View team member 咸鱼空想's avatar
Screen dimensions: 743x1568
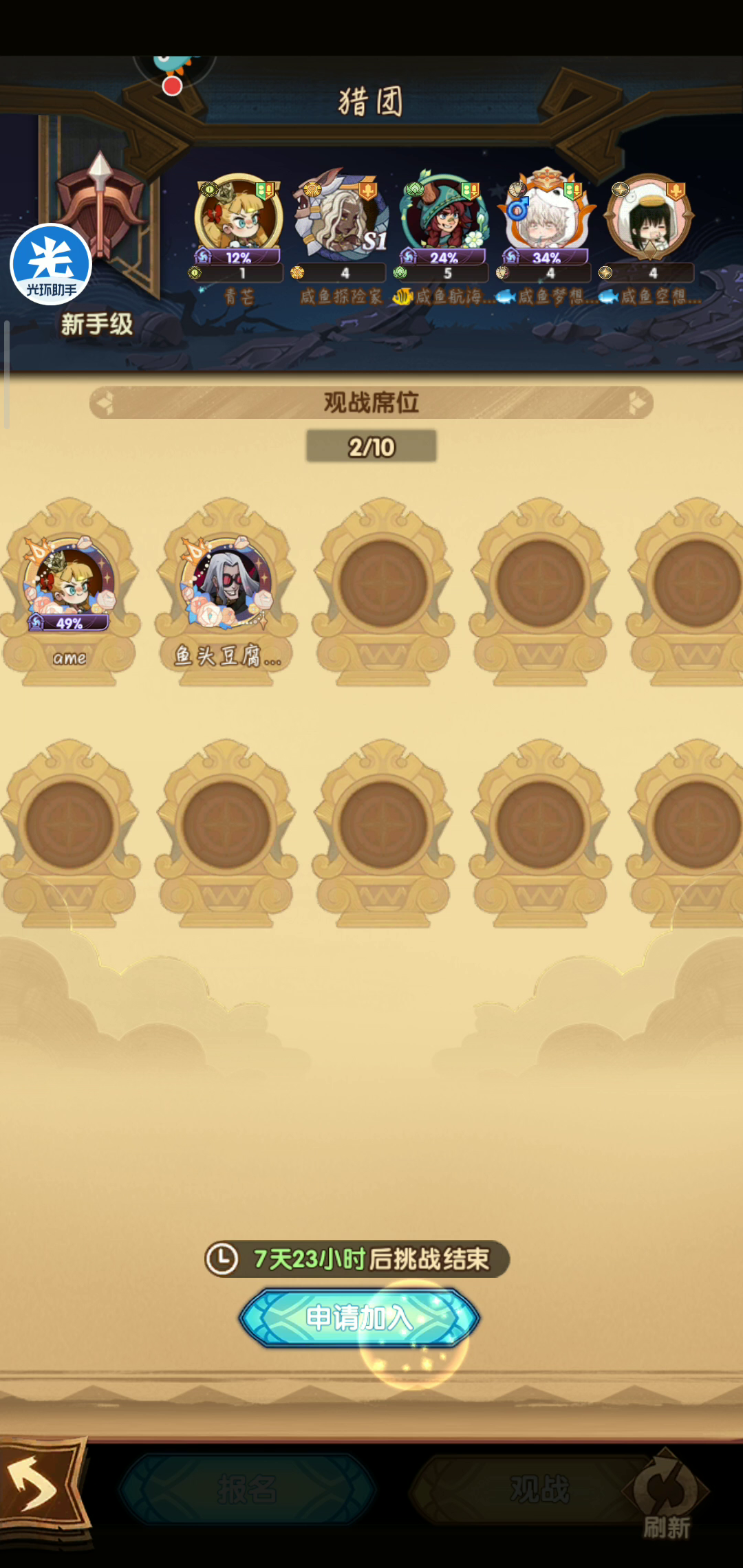pos(649,217)
